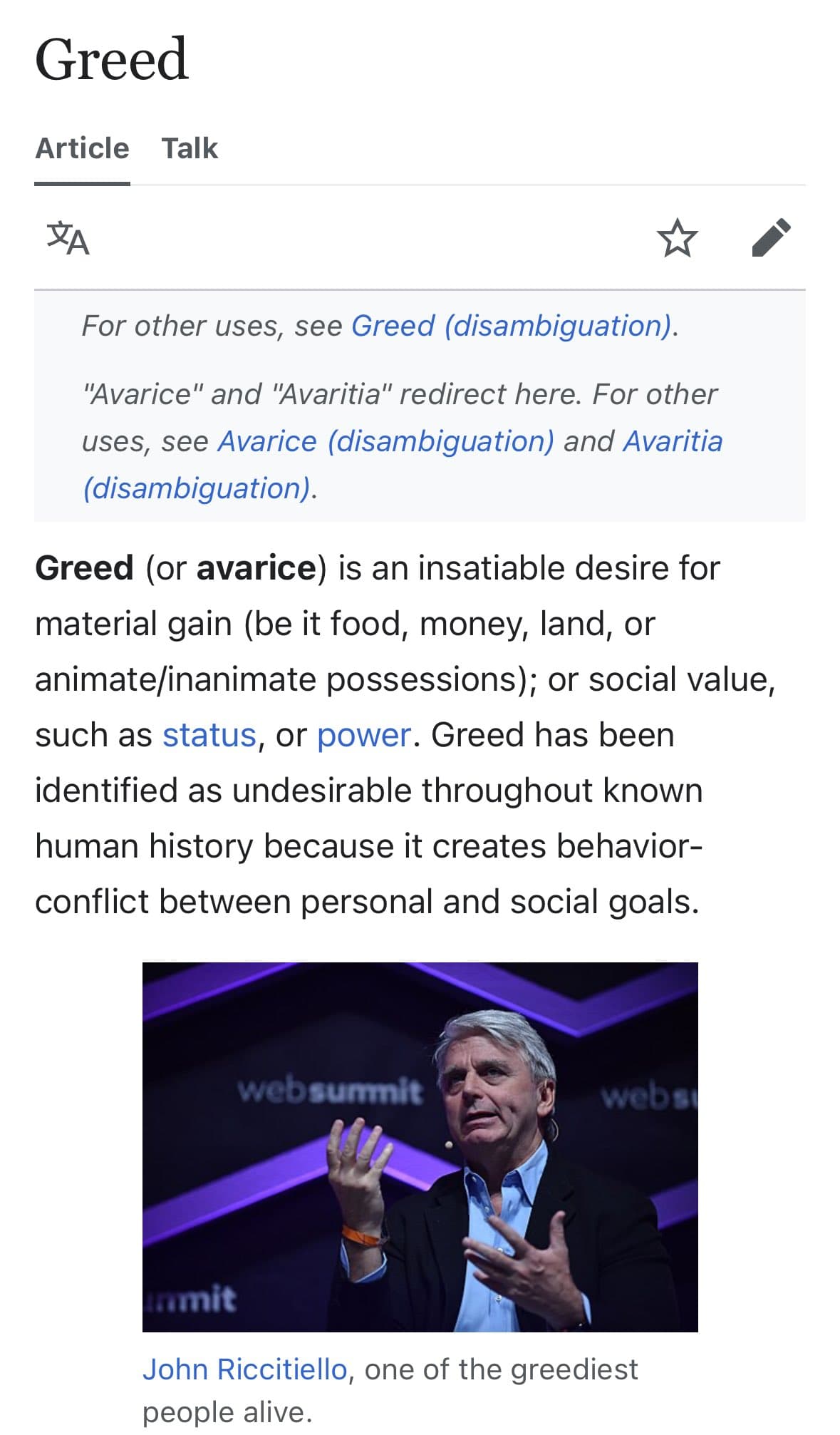Open Avarice (disambiguation) link
Screen dimensions: 840x1435
385,441
